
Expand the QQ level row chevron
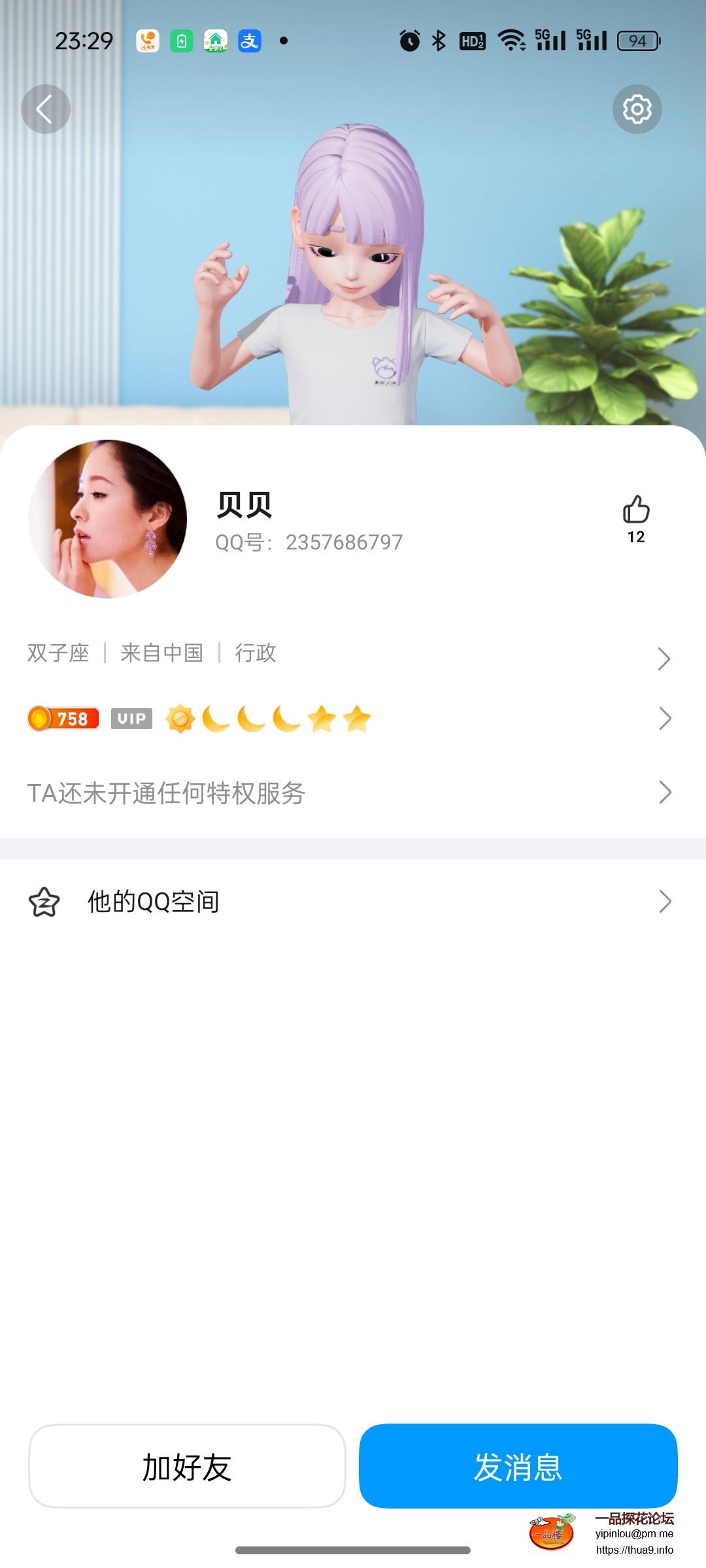point(665,718)
